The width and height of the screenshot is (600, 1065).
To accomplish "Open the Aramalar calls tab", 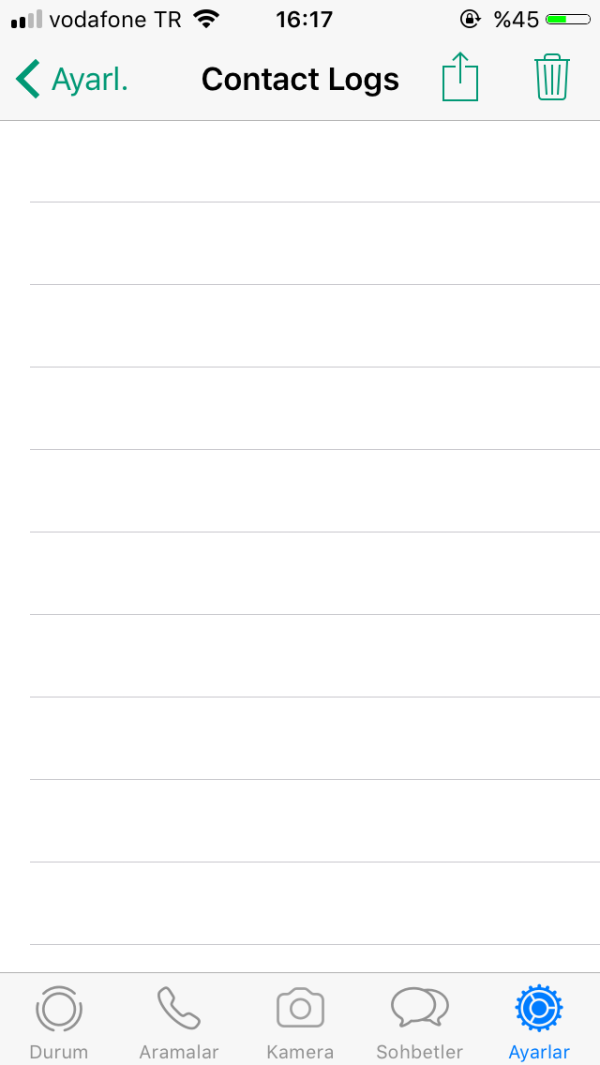I will [x=179, y=1021].
